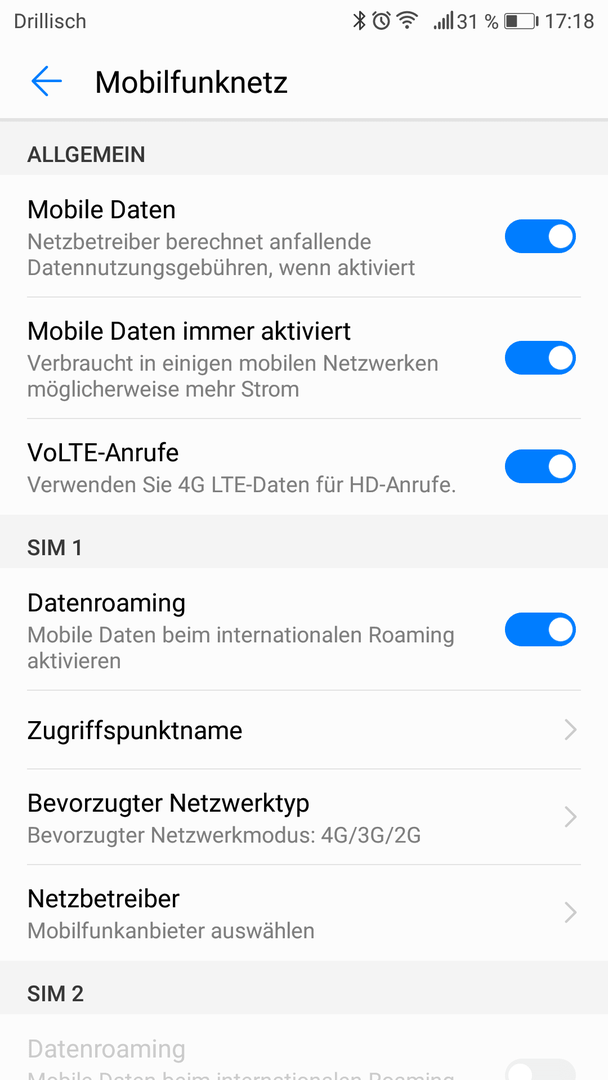
Task: Go back with the arrow next to Mobilfunknetz
Action: coord(47,81)
